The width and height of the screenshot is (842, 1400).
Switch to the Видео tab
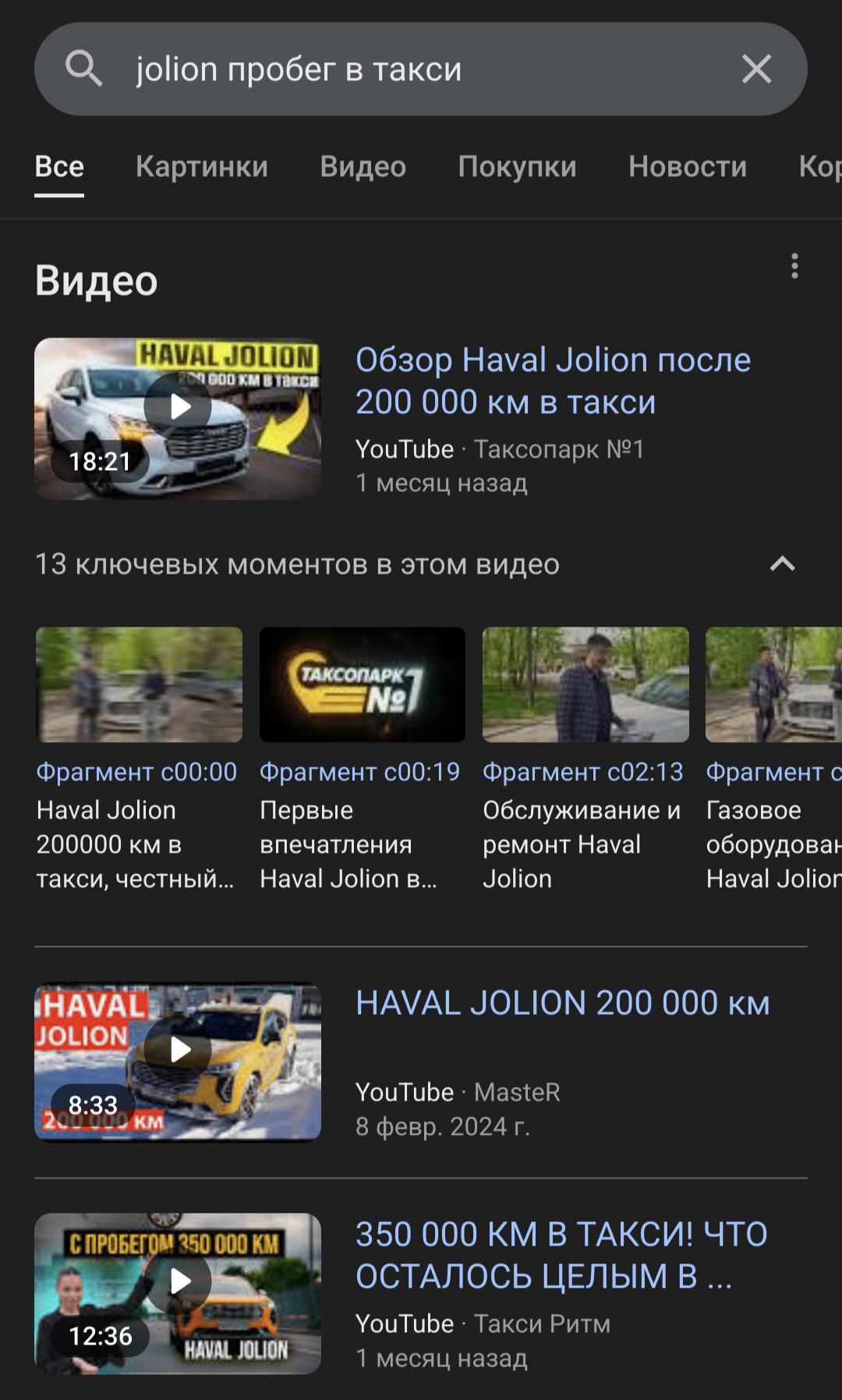click(363, 166)
